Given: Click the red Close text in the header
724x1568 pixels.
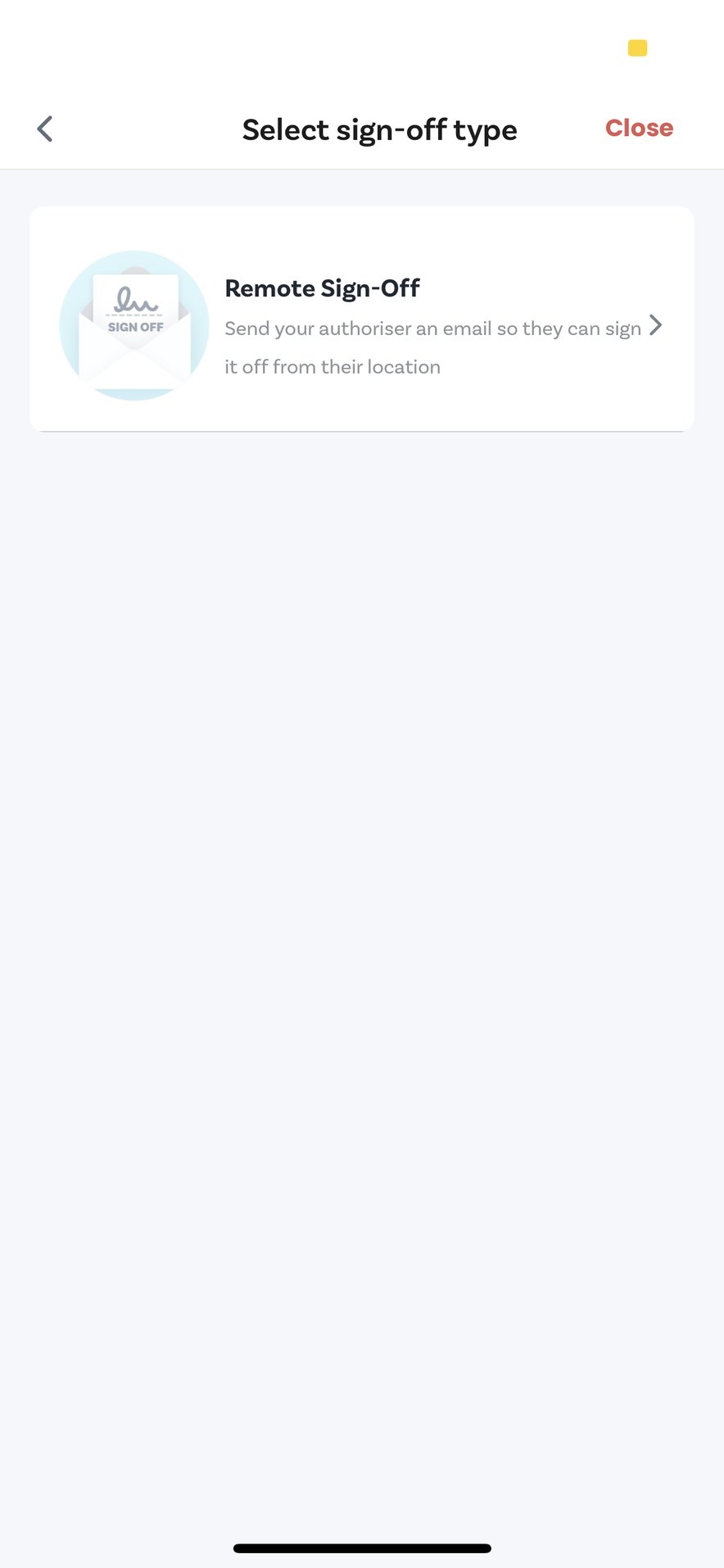Looking at the screenshot, I should click(638, 128).
